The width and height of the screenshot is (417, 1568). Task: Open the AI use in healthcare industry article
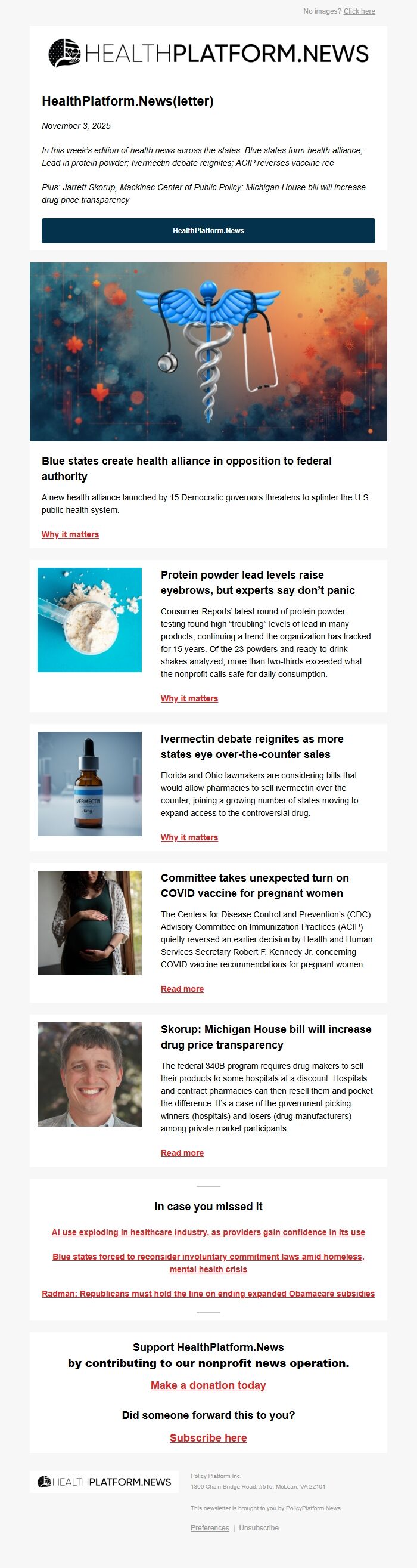[208, 1232]
